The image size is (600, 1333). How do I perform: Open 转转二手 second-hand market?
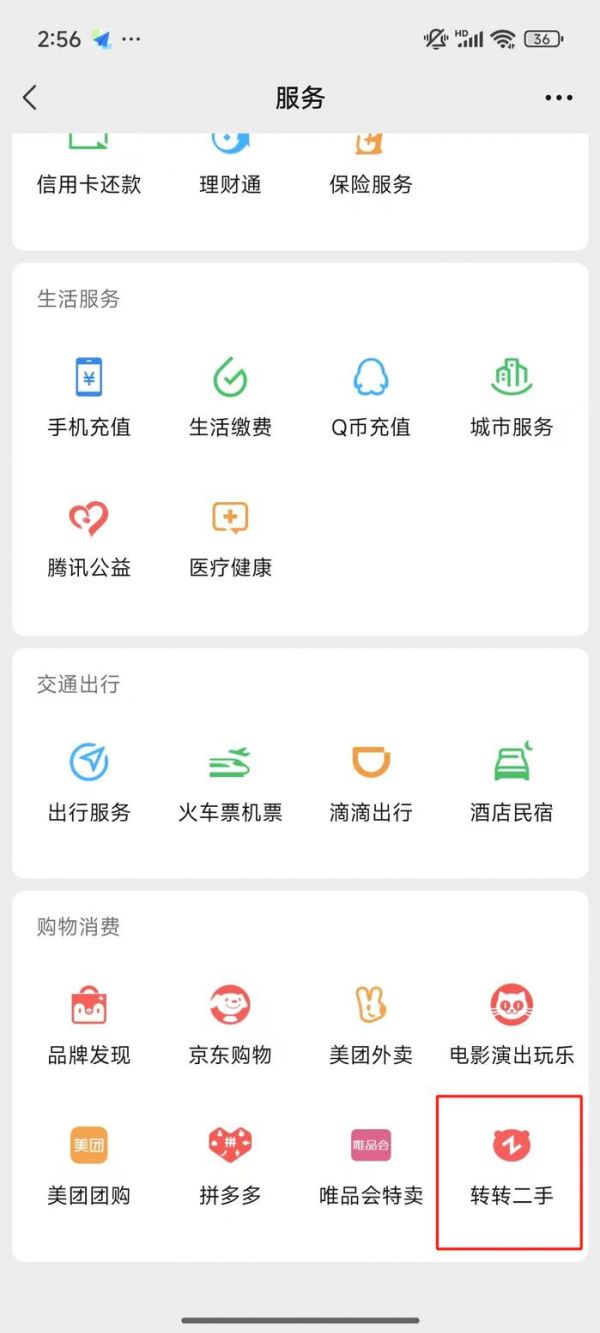(512, 1165)
